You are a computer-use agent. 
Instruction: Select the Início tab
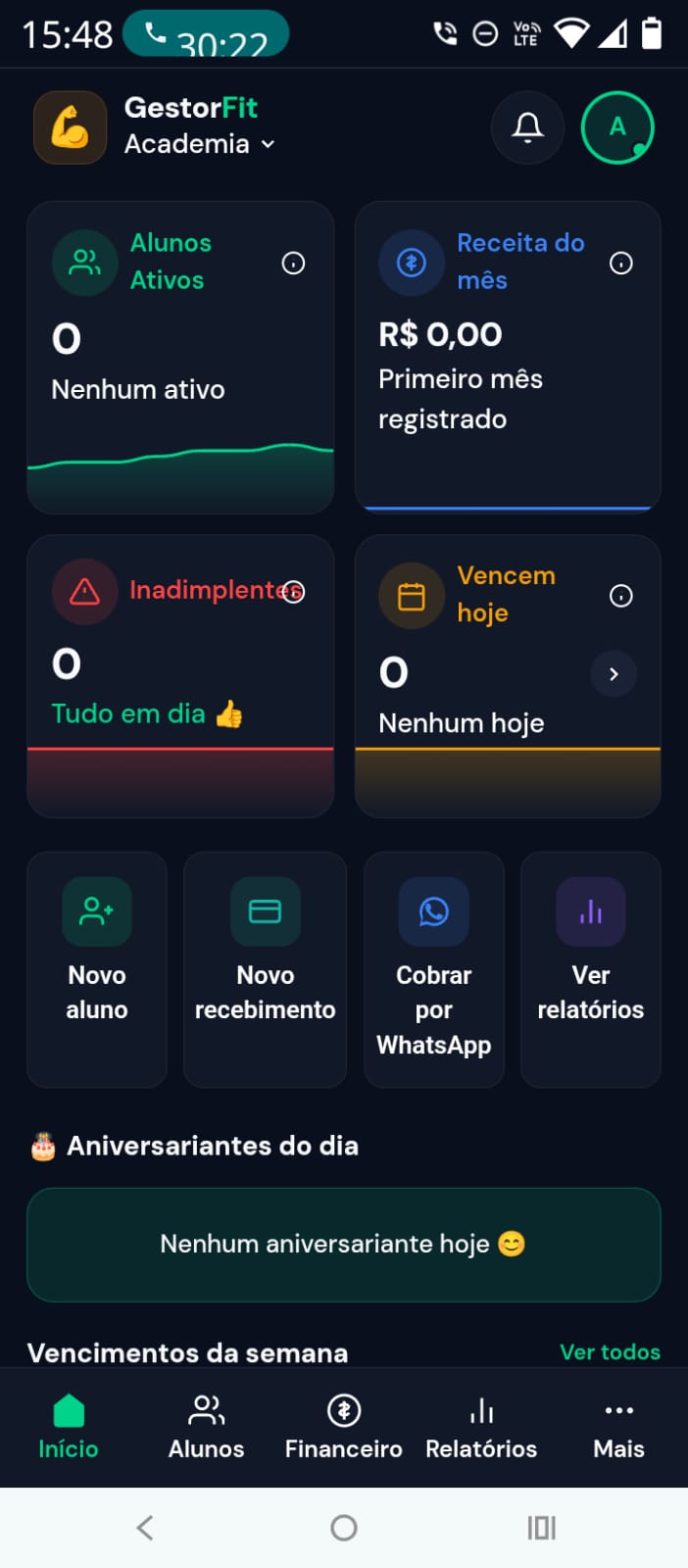click(x=69, y=1428)
